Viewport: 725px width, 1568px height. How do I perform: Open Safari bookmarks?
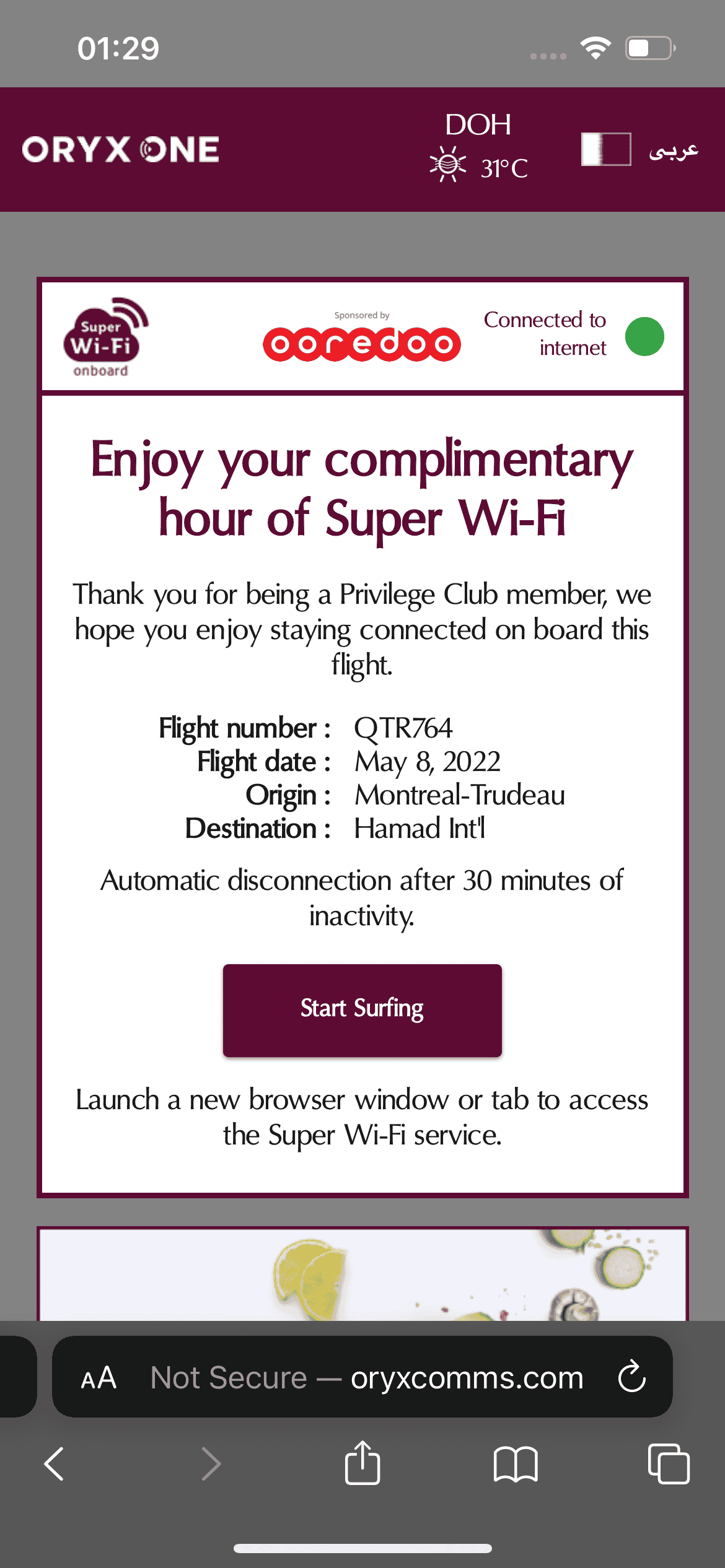click(515, 1464)
